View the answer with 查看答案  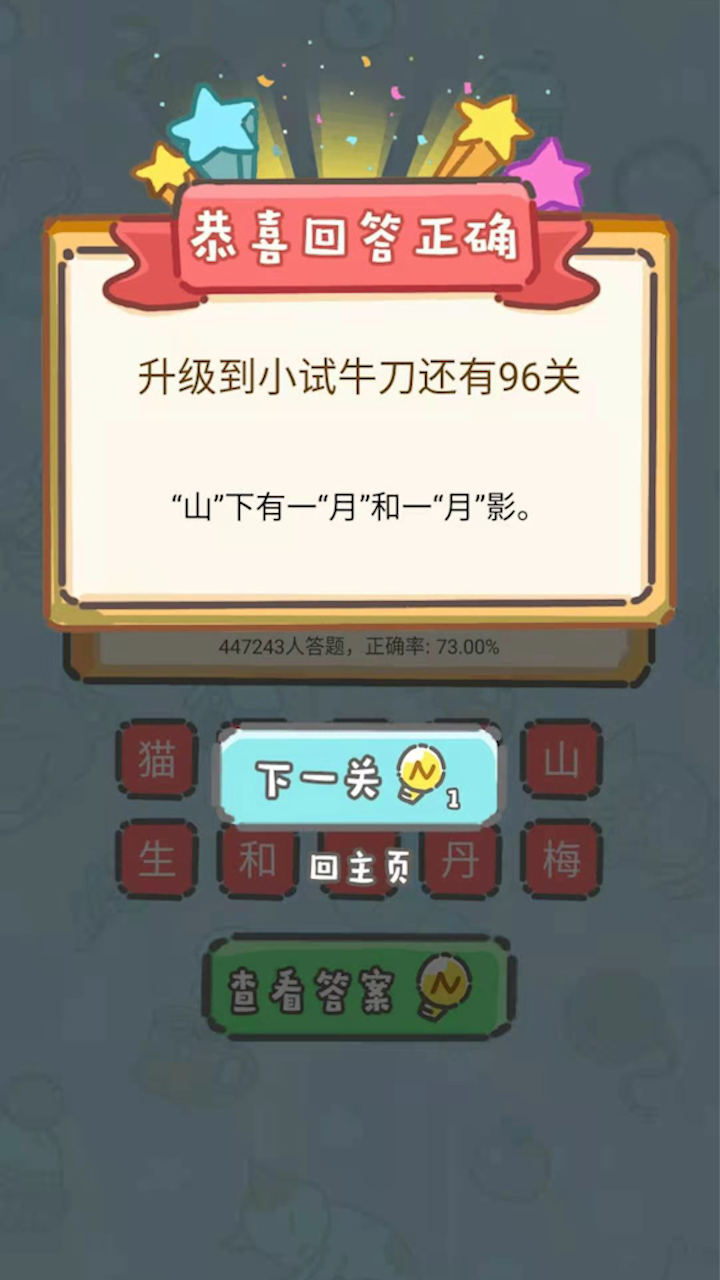[358, 988]
